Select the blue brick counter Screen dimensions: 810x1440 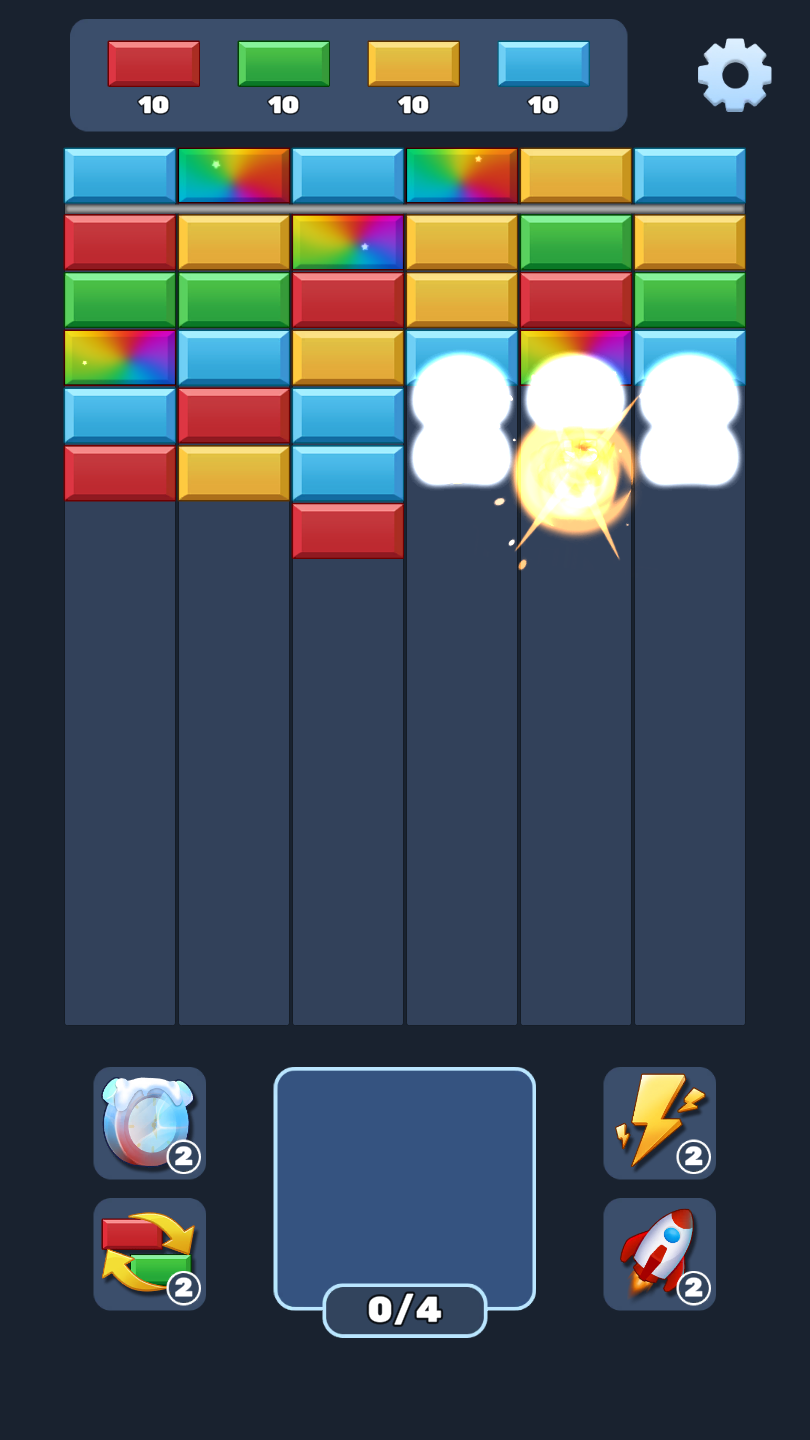point(545,63)
